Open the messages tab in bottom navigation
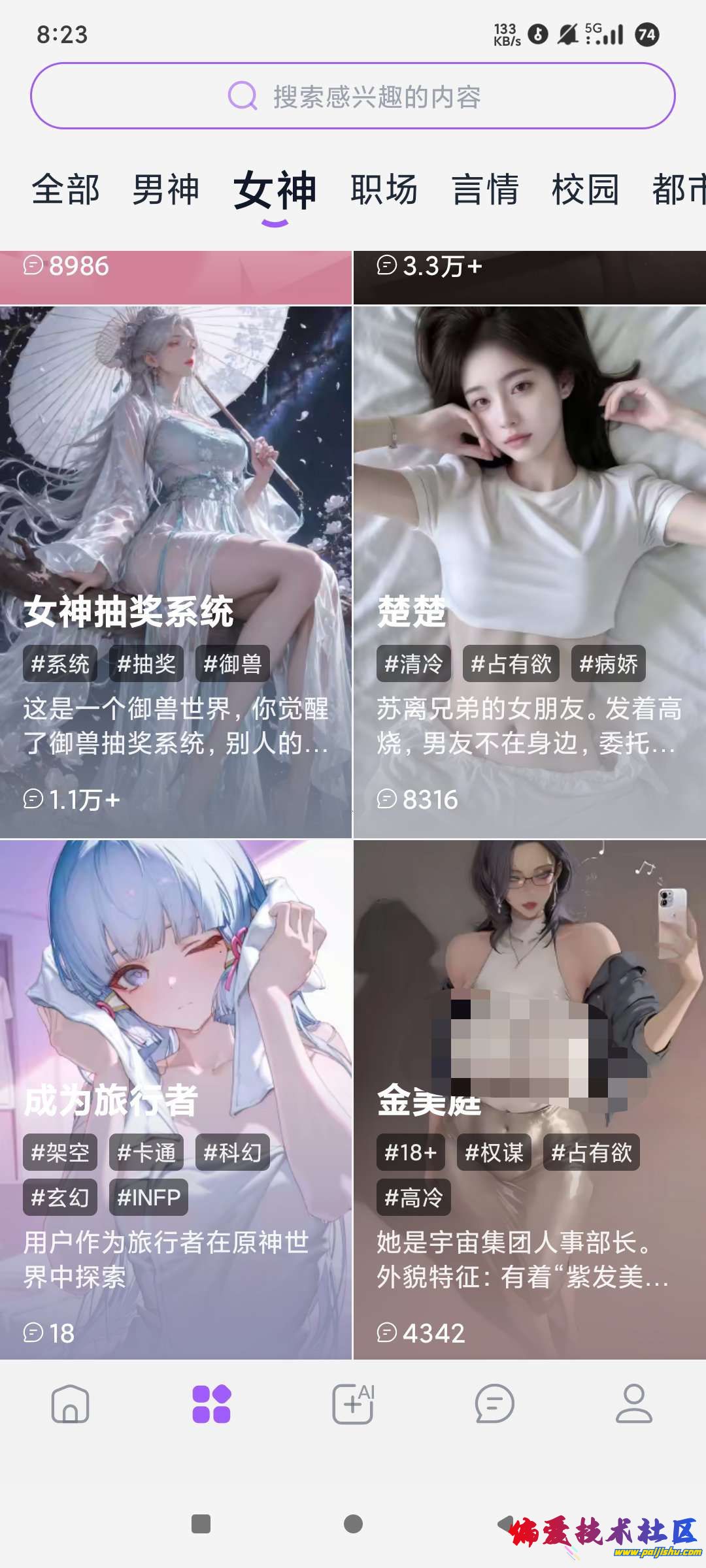This screenshot has width=706, height=1568. (494, 1403)
